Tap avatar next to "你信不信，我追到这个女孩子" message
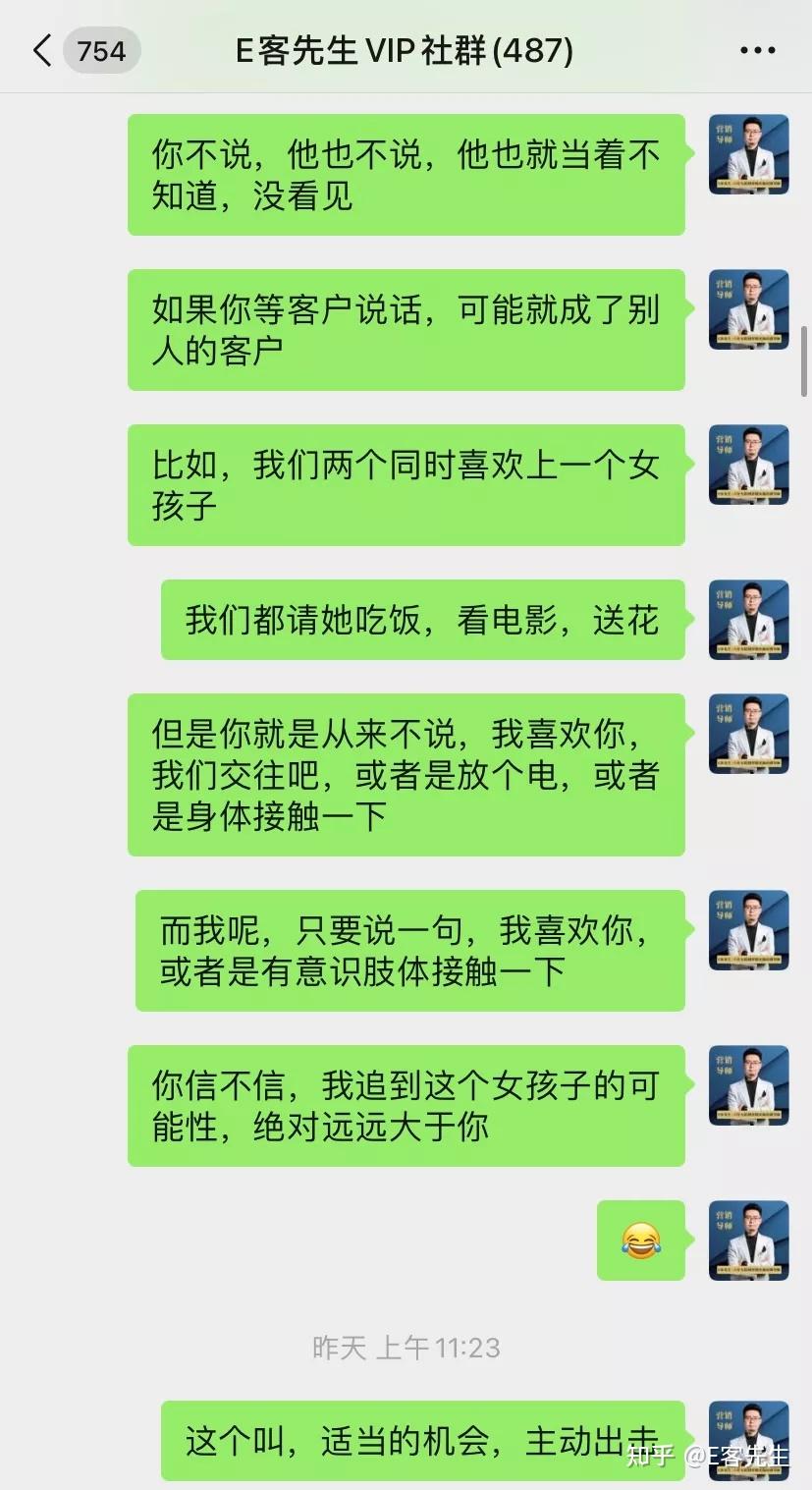This screenshot has width=812, height=1490. pos(748,1085)
